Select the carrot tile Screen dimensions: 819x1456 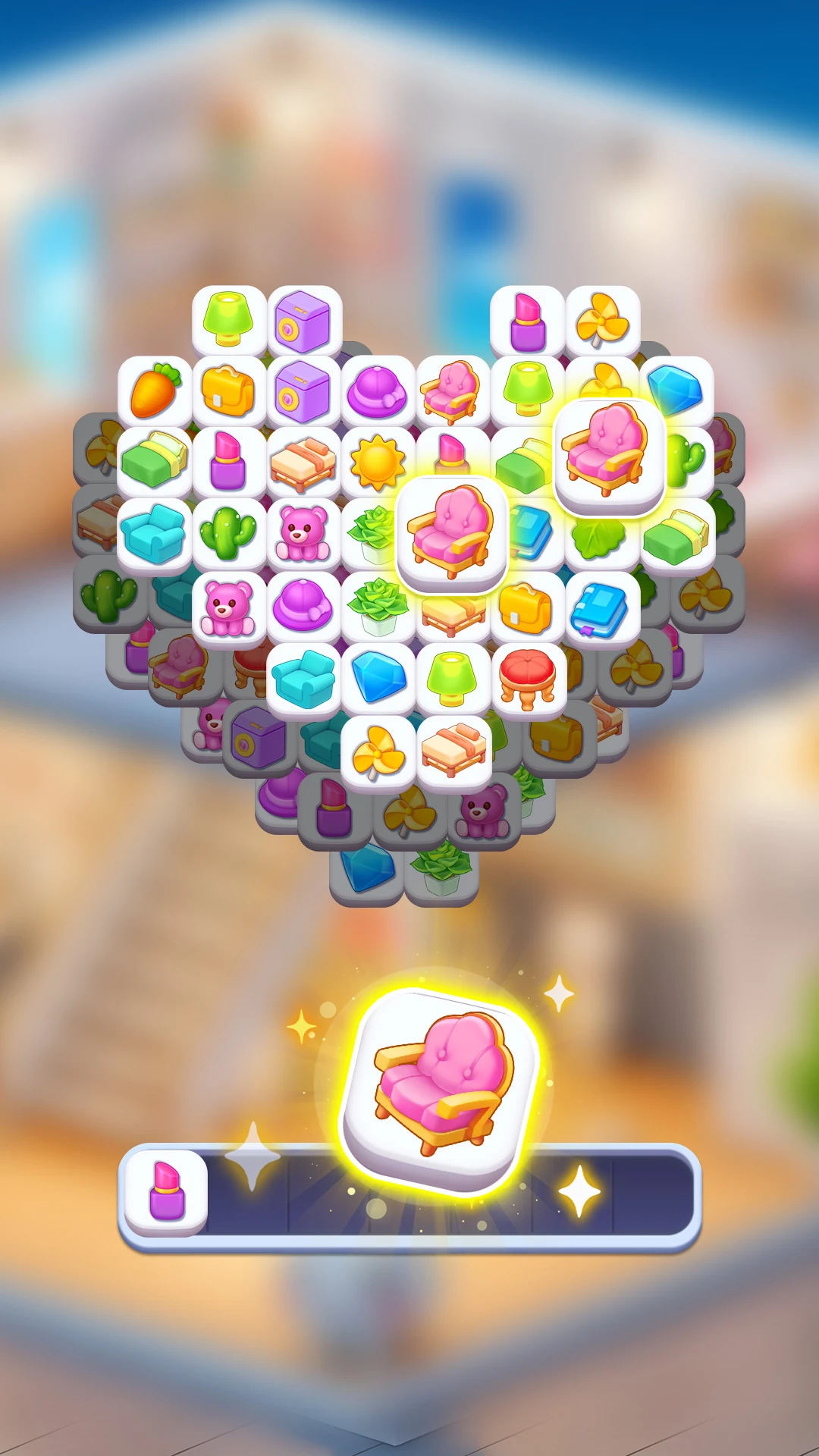click(x=155, y=391)
